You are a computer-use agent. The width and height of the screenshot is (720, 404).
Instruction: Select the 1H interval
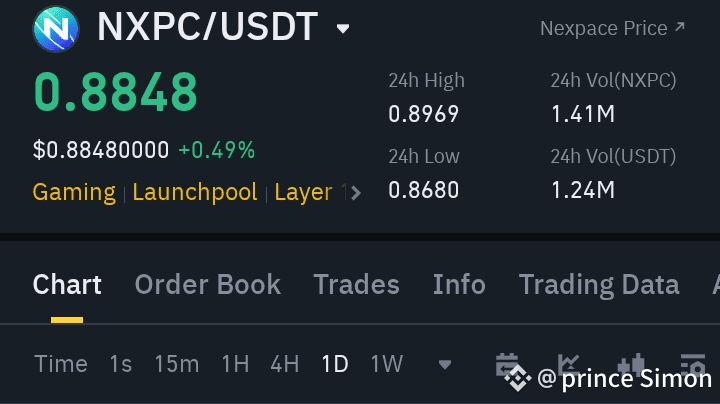[x=235, y=364]
